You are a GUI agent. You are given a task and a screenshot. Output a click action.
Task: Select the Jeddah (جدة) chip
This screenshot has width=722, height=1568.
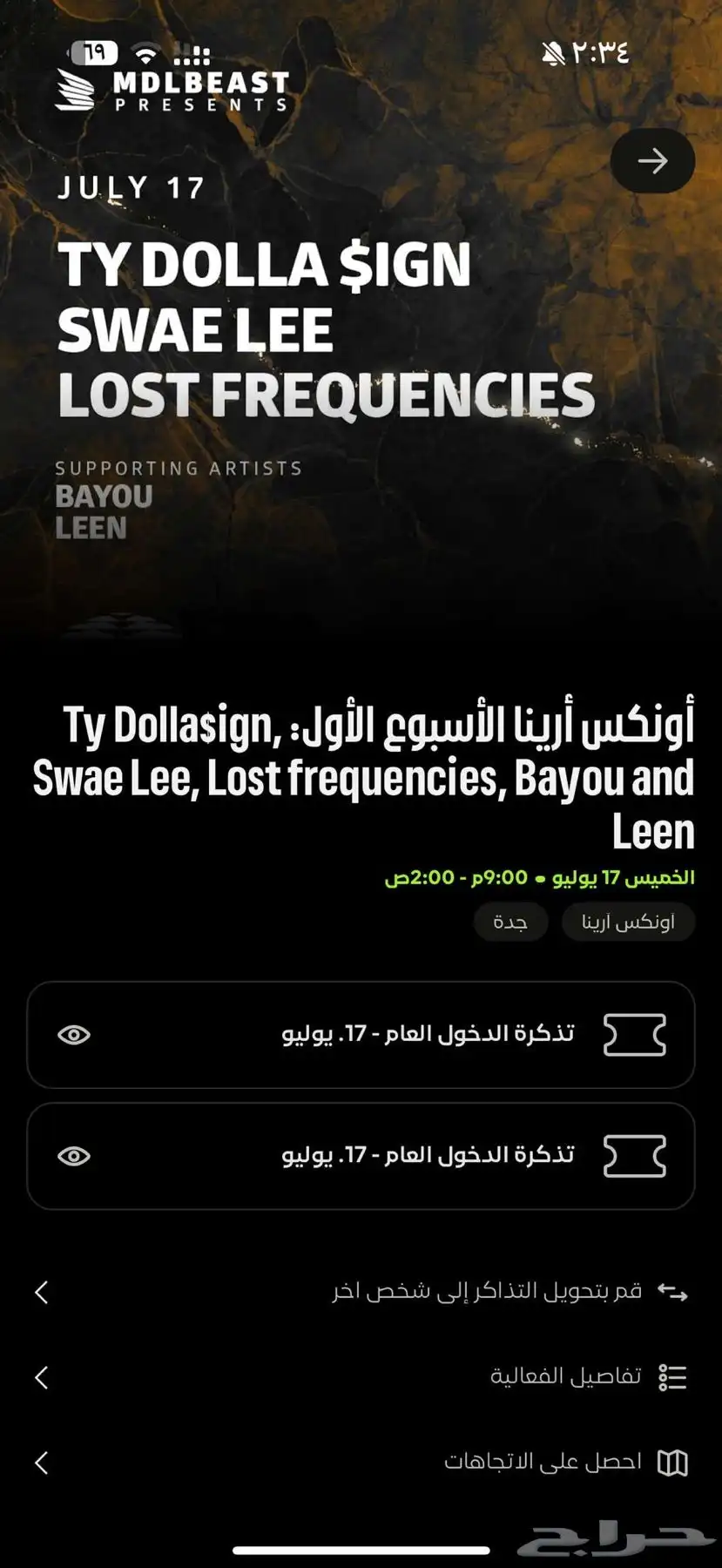click(510, 922)
